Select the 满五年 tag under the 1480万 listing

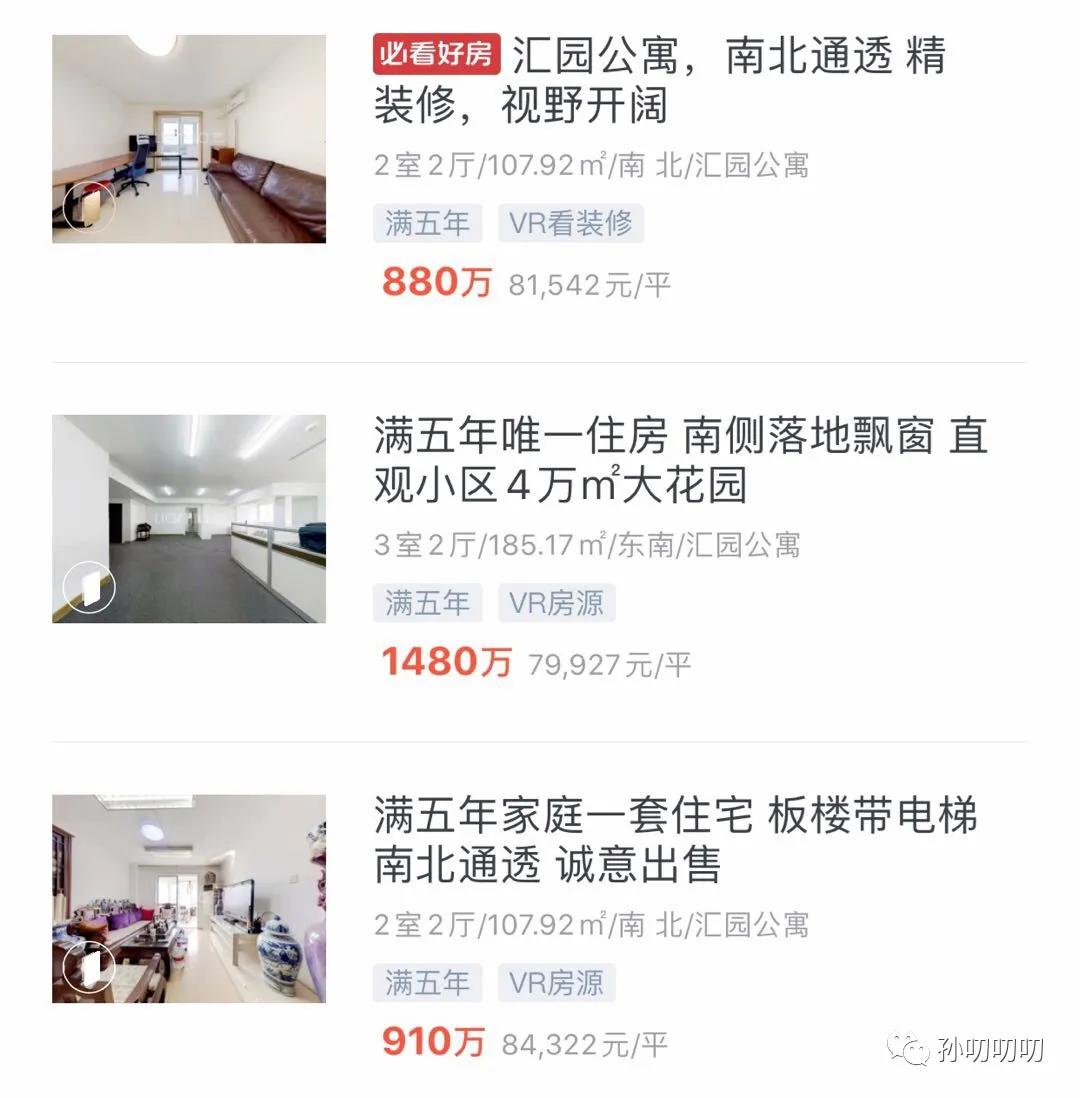point(427,602)
